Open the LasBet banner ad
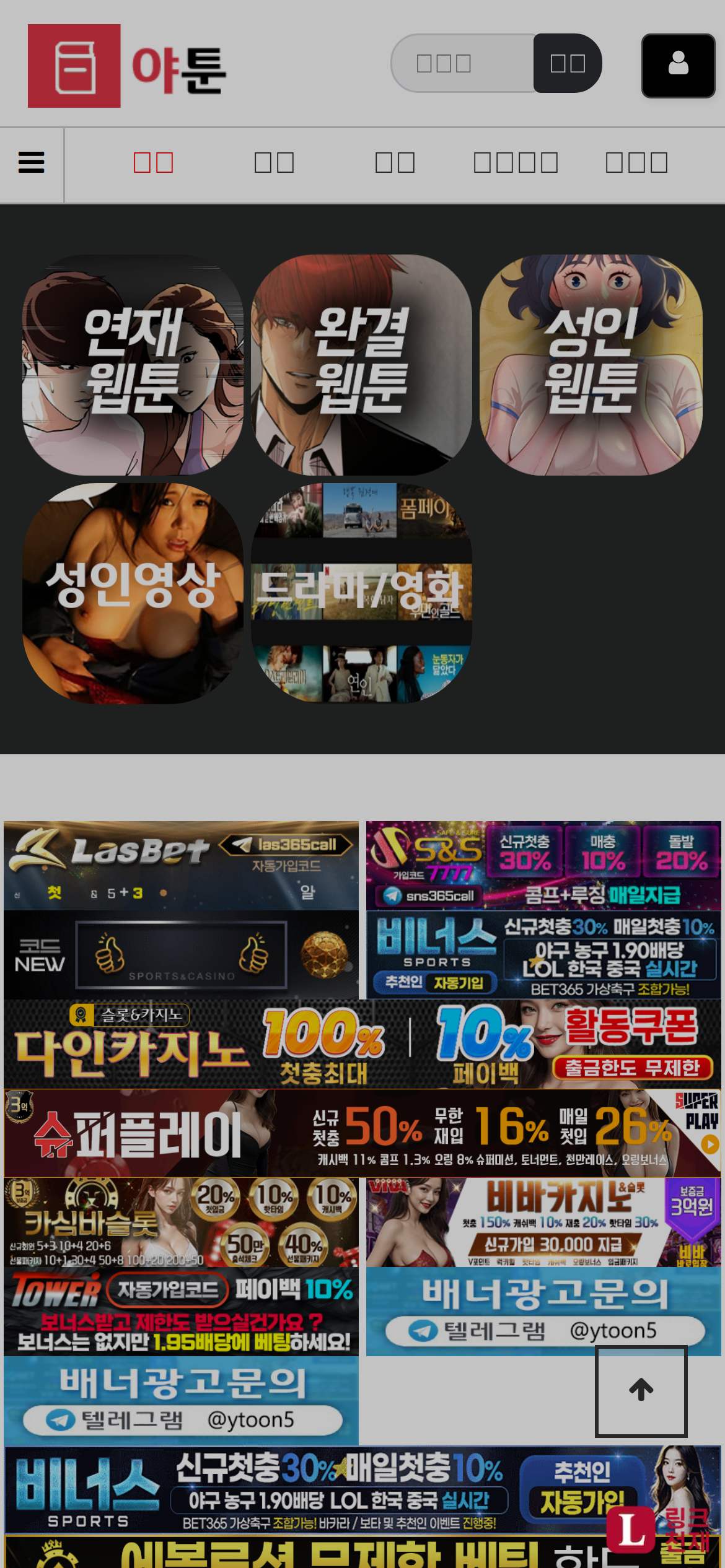 [181, 866]
